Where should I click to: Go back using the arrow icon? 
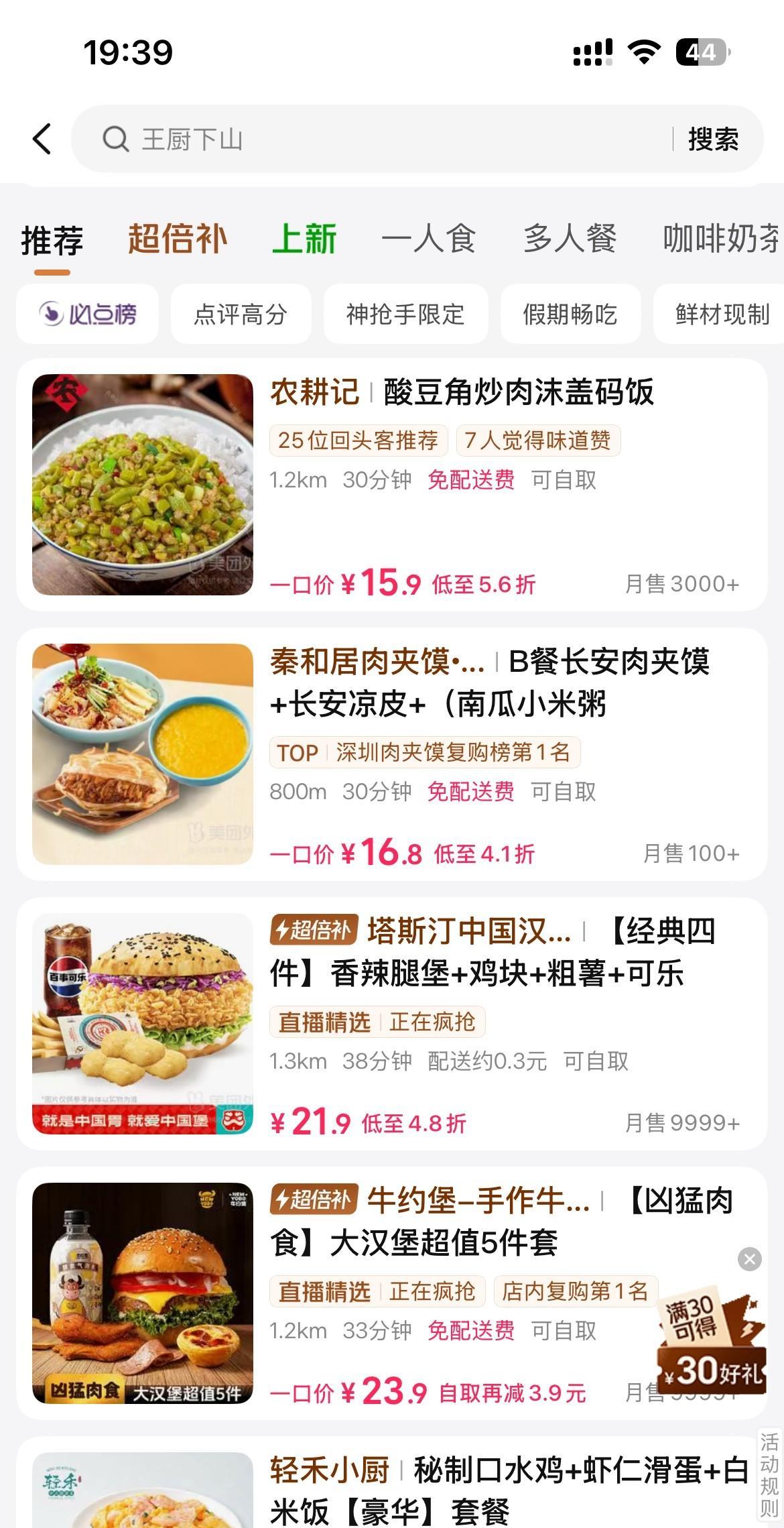(42, 139)
